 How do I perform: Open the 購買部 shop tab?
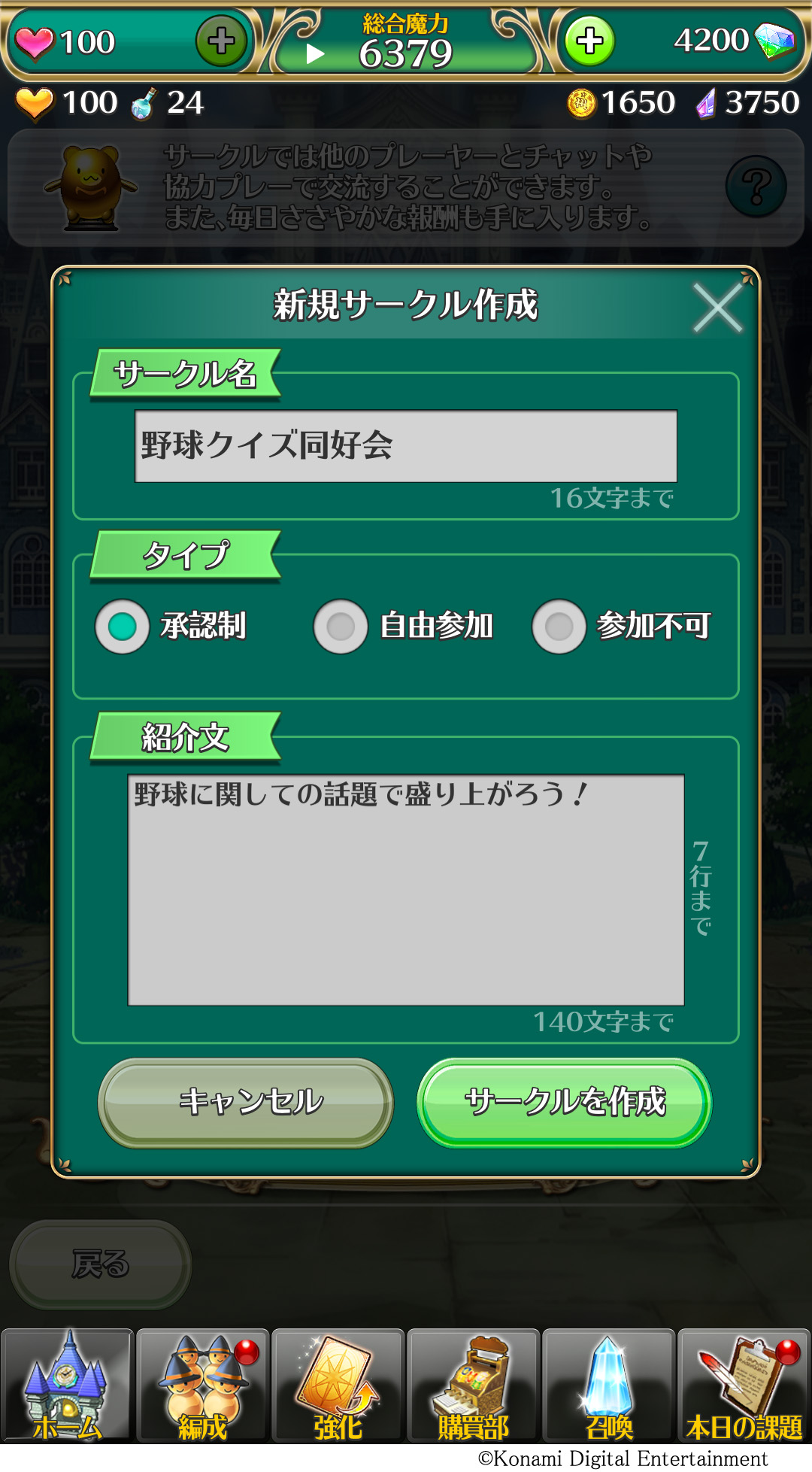[473, 1386]
